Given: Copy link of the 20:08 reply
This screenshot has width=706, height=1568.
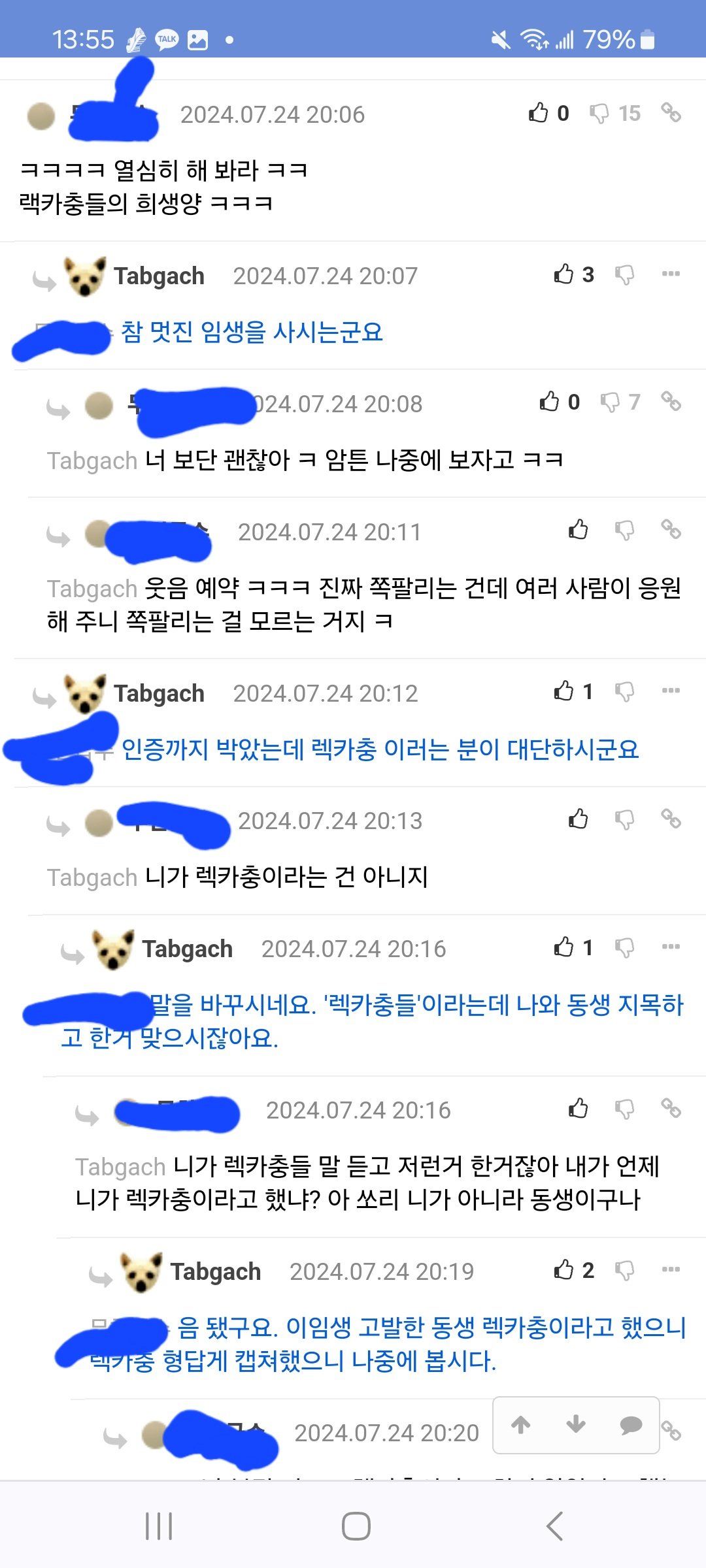Looking at the screenshot, I should [671, 401].
